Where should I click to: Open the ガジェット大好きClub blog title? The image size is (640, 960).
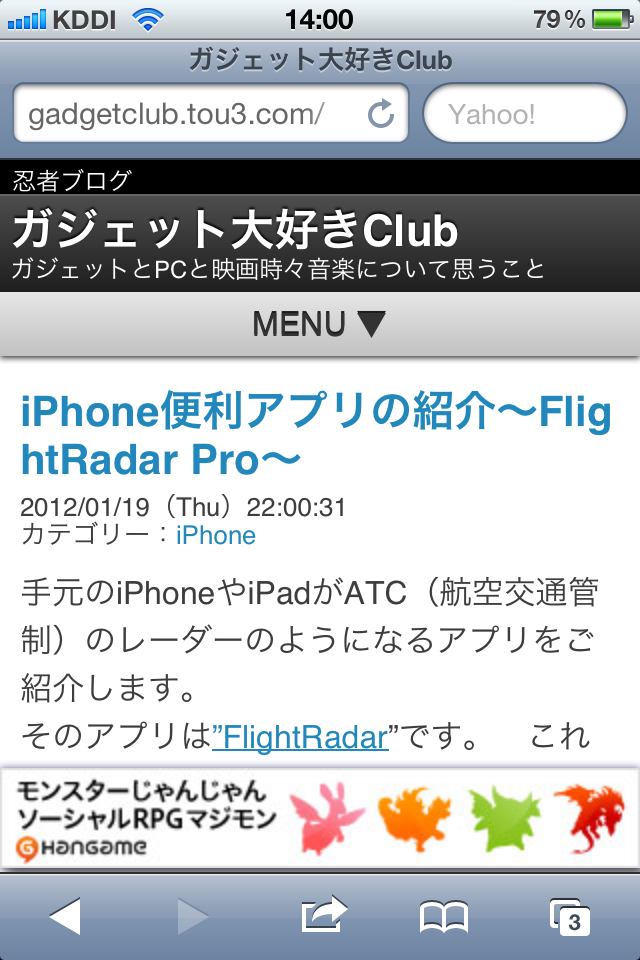[235, 231]
